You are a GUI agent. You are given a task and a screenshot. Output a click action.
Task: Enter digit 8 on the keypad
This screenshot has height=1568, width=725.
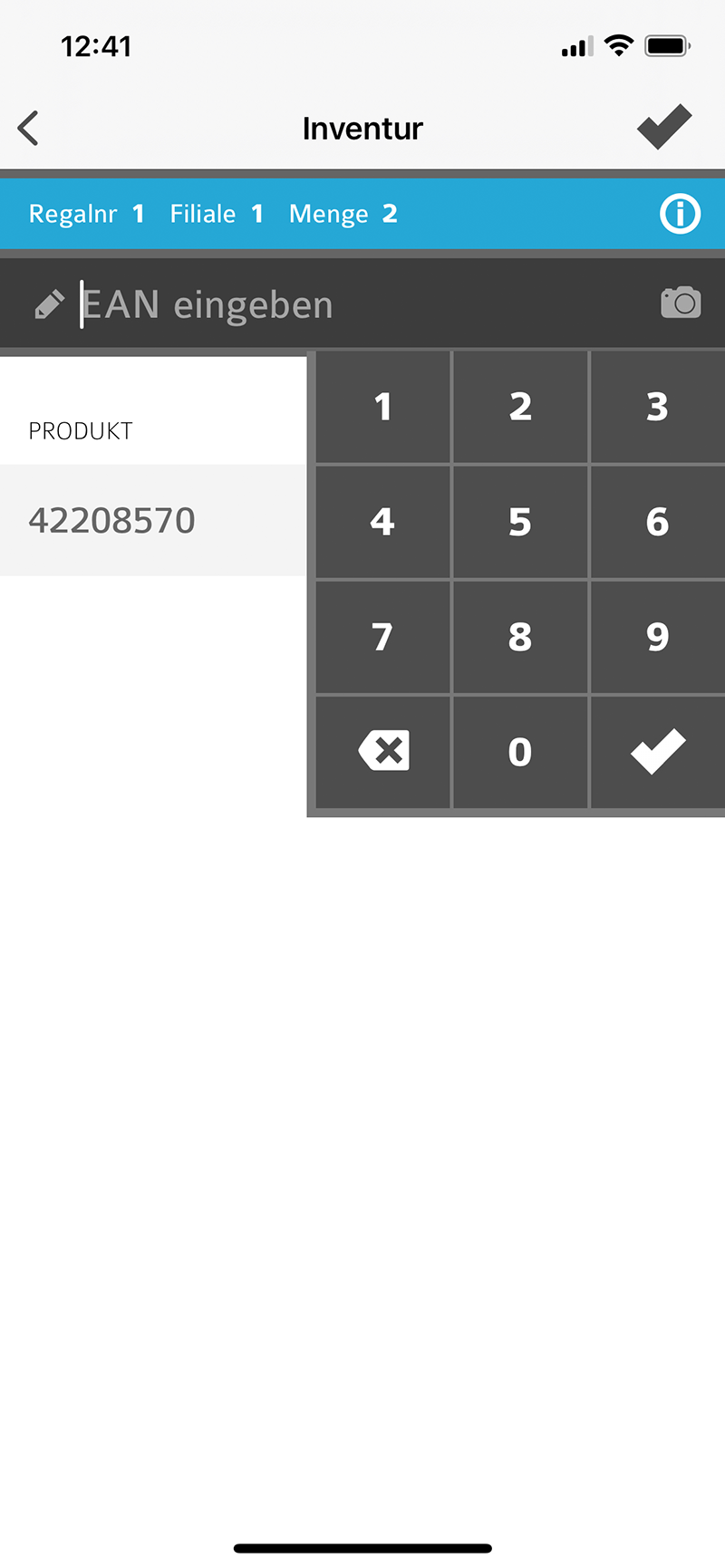coord(520,638)
